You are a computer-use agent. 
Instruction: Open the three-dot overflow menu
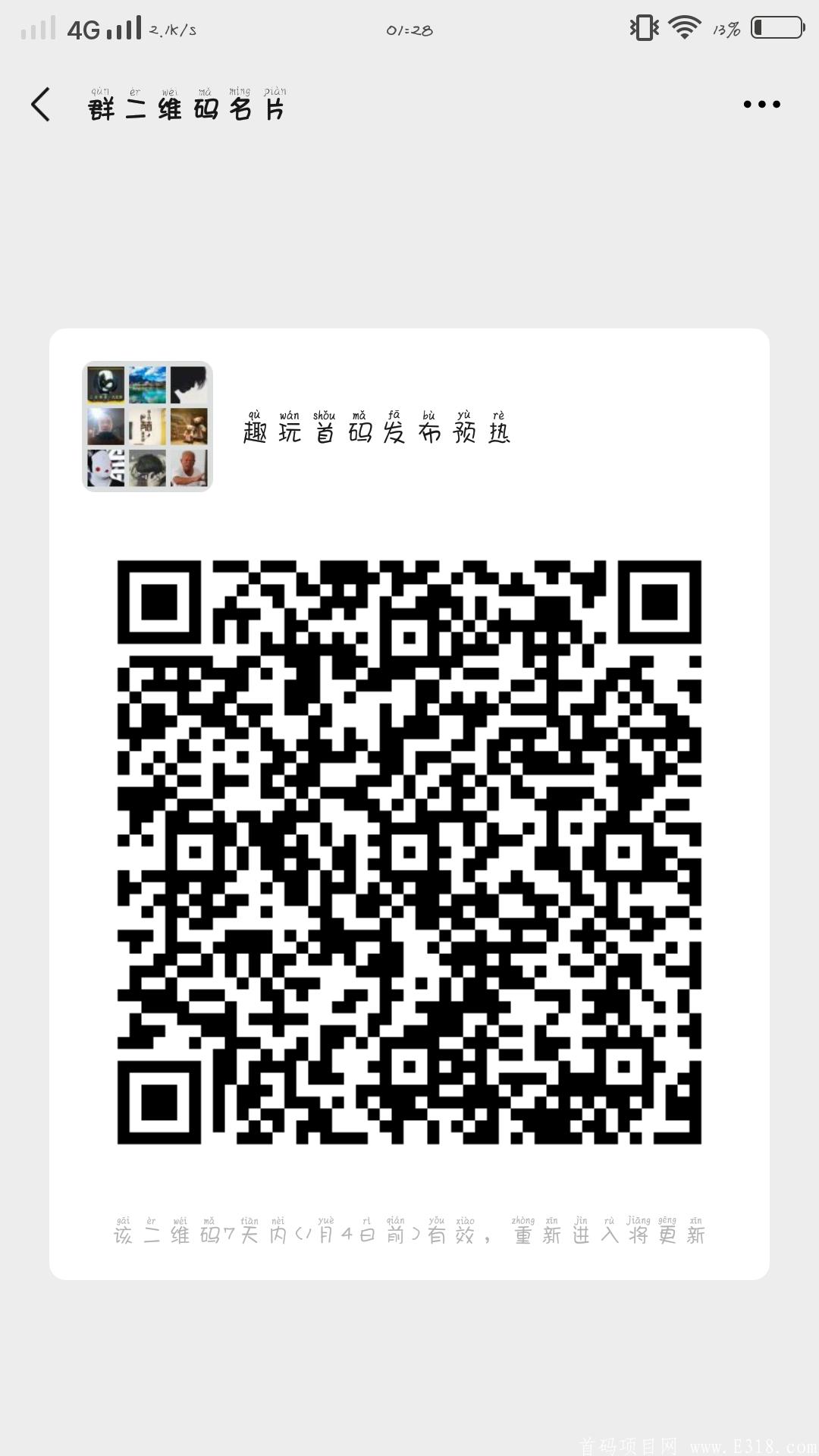coord(761,104)
